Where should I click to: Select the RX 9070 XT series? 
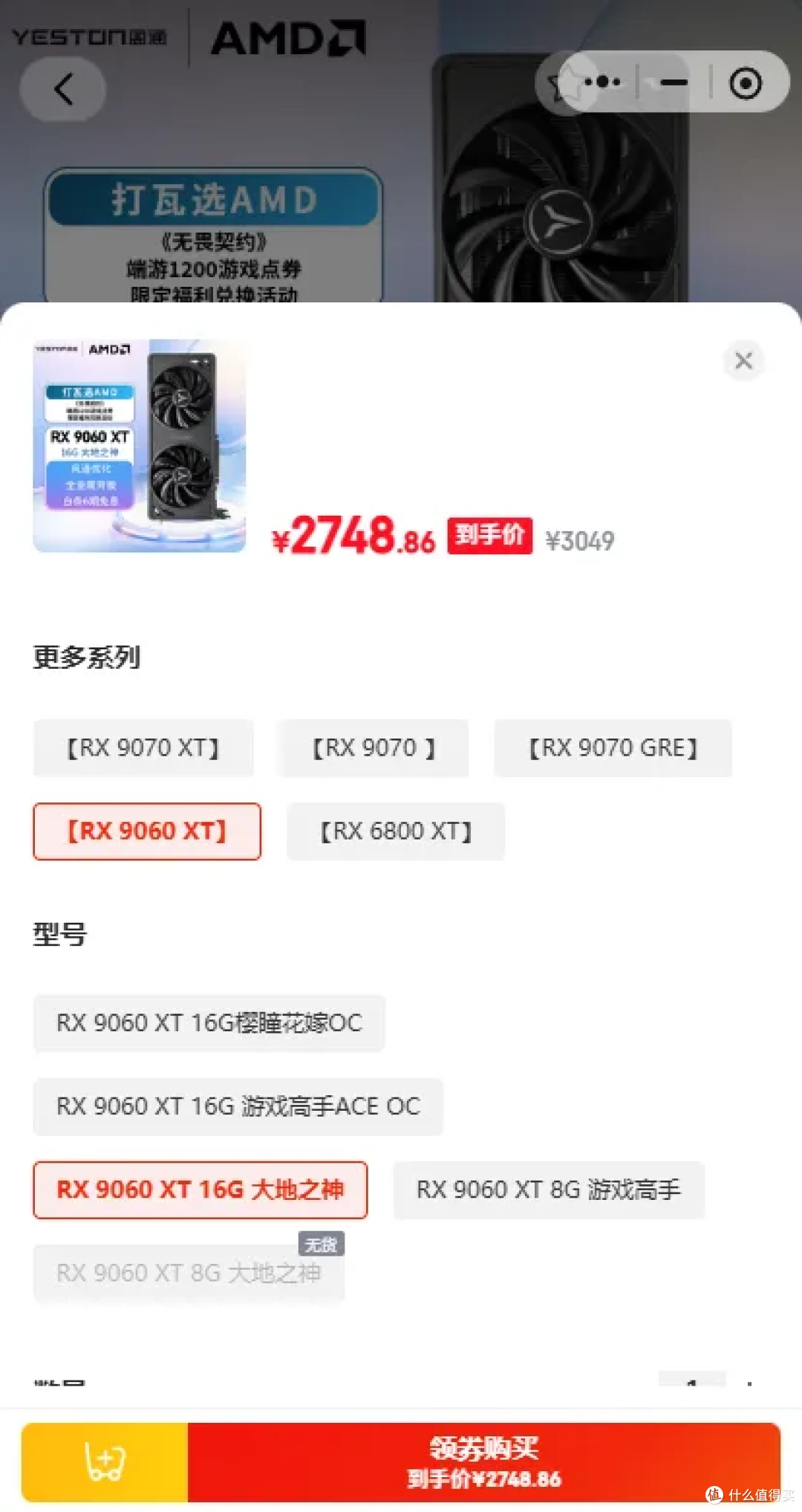pos(143,747)
